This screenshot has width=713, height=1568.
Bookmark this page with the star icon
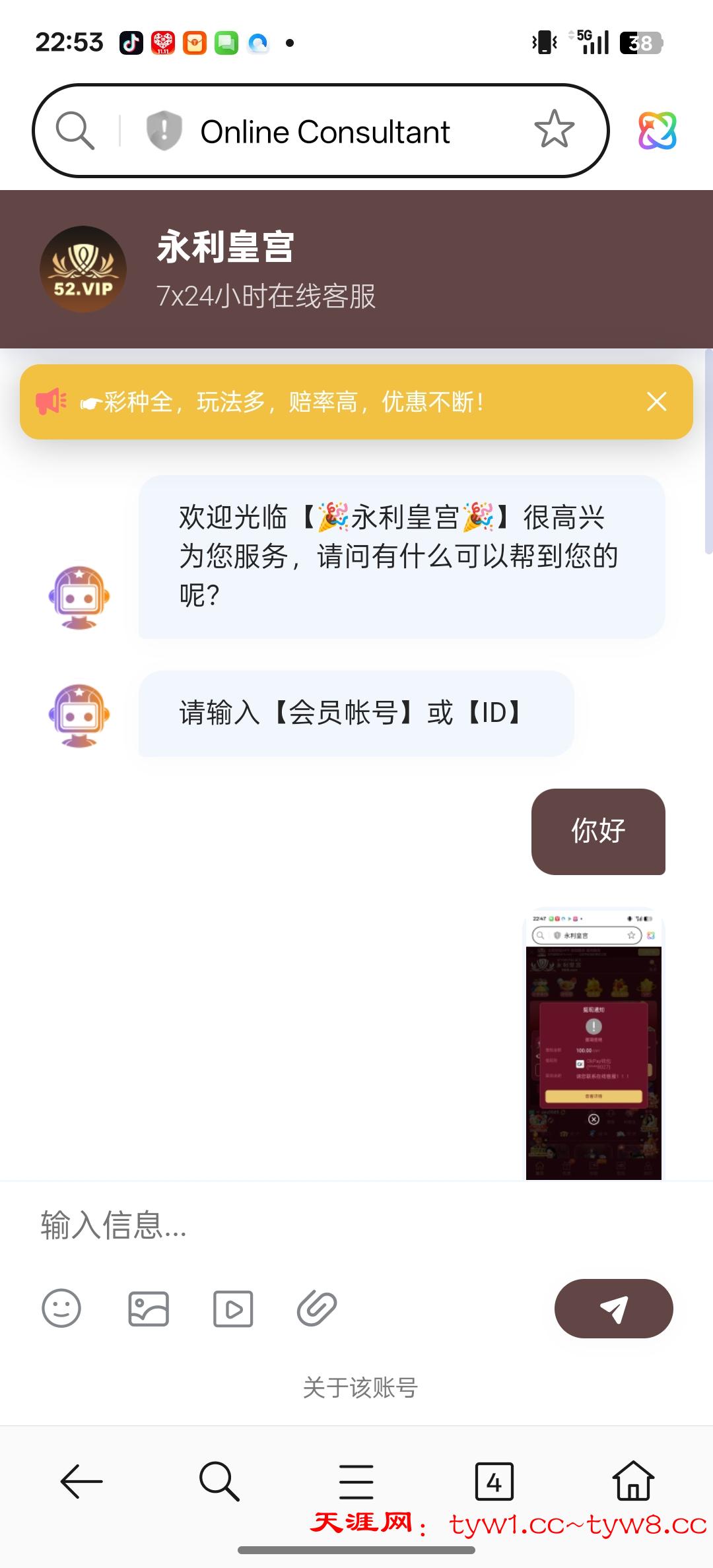point(554,129)
